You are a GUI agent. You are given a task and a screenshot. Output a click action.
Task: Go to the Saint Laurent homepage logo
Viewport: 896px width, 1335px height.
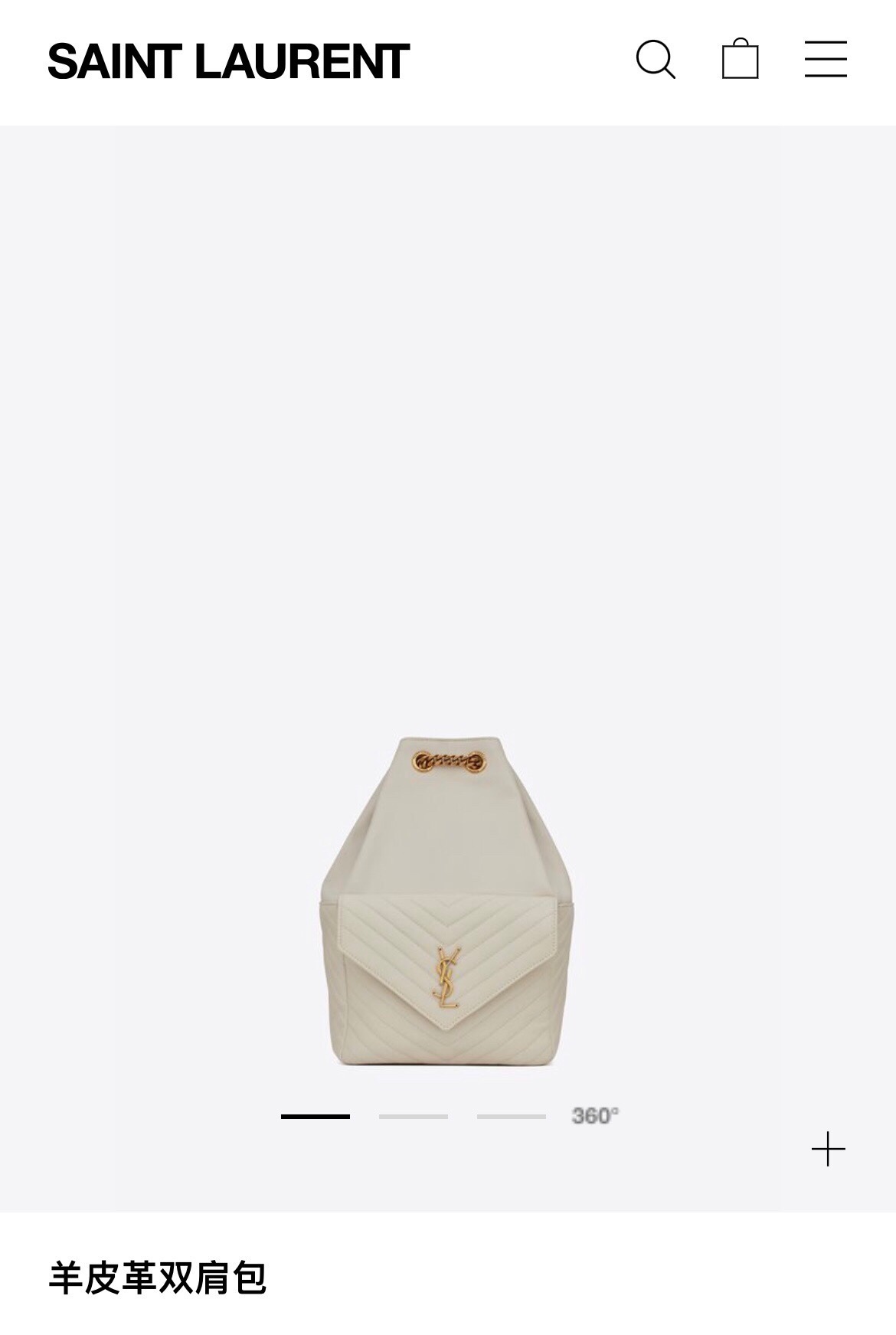(x=228, y=62)
